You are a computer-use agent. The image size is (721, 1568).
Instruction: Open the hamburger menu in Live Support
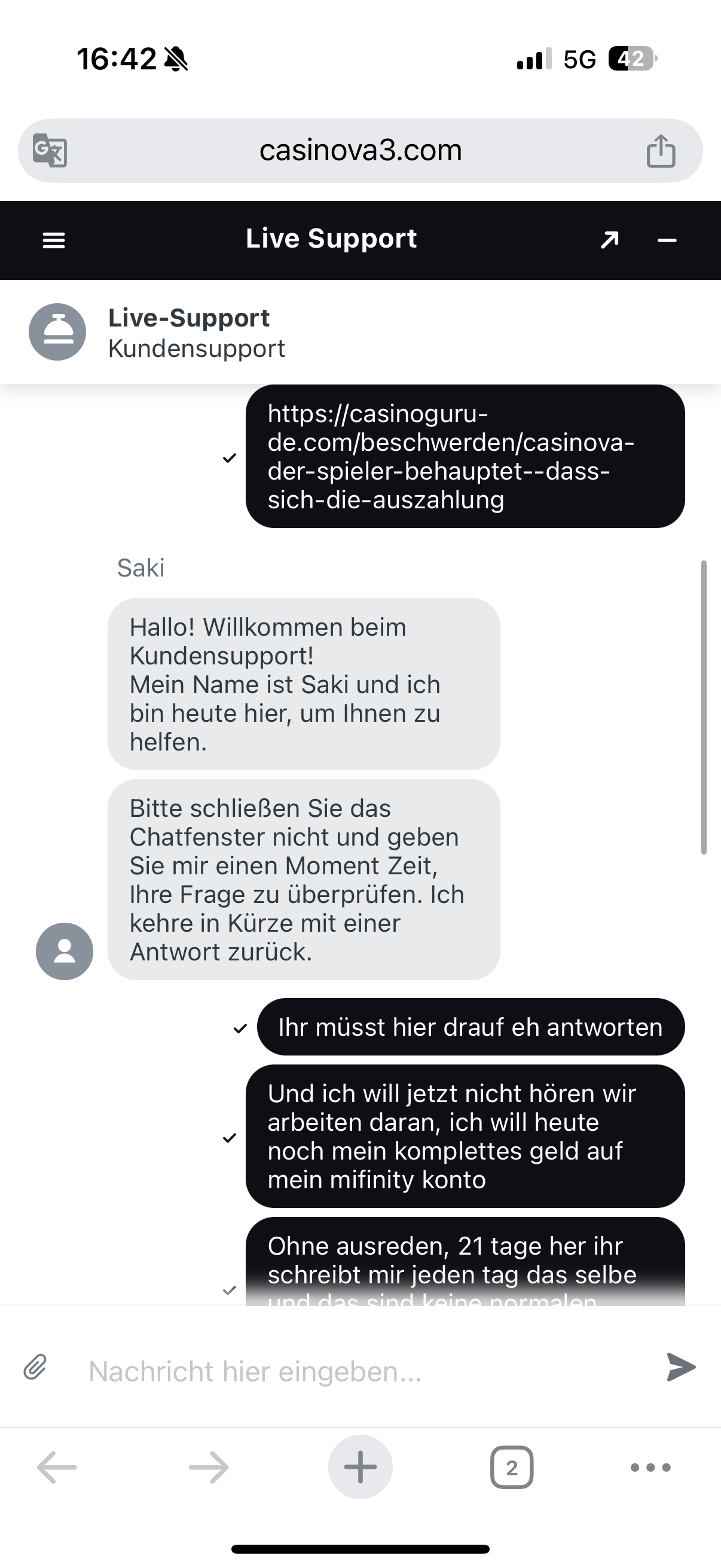point(54,240)
